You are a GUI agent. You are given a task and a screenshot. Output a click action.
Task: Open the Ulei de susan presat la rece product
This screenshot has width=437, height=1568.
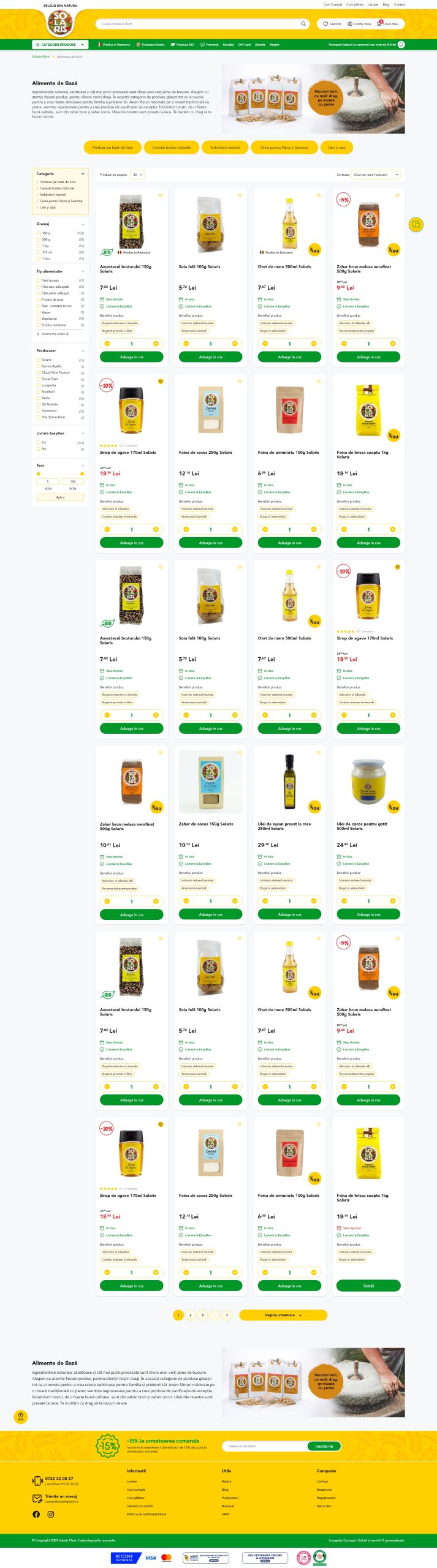pyautogui.click(x=284, y=826)
